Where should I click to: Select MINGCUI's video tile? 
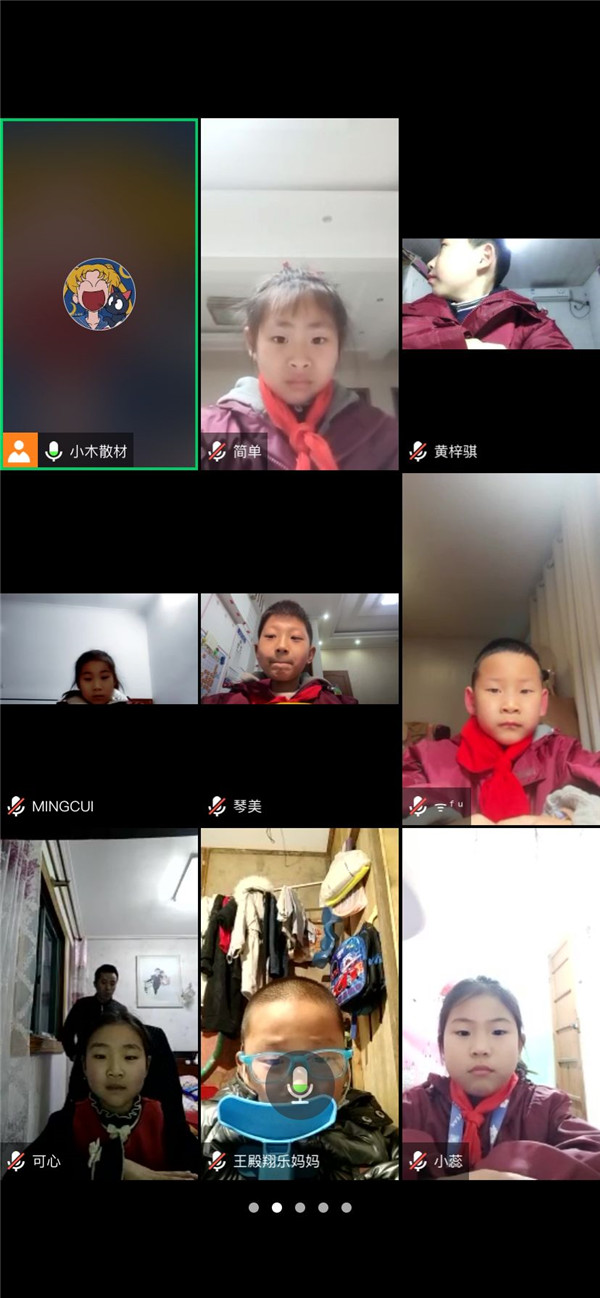coord(99,650)
